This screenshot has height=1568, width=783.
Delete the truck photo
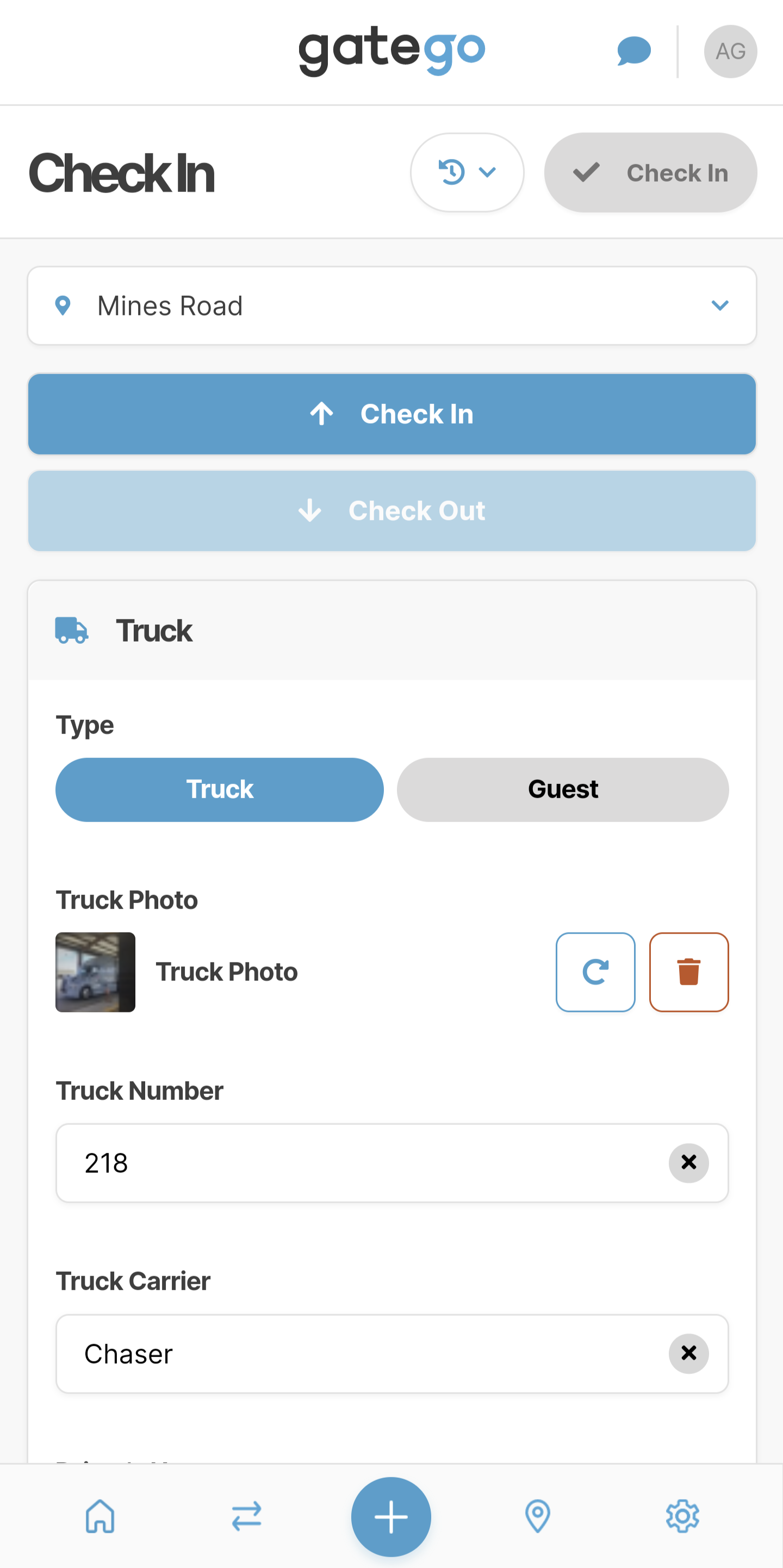click(688, 972)
